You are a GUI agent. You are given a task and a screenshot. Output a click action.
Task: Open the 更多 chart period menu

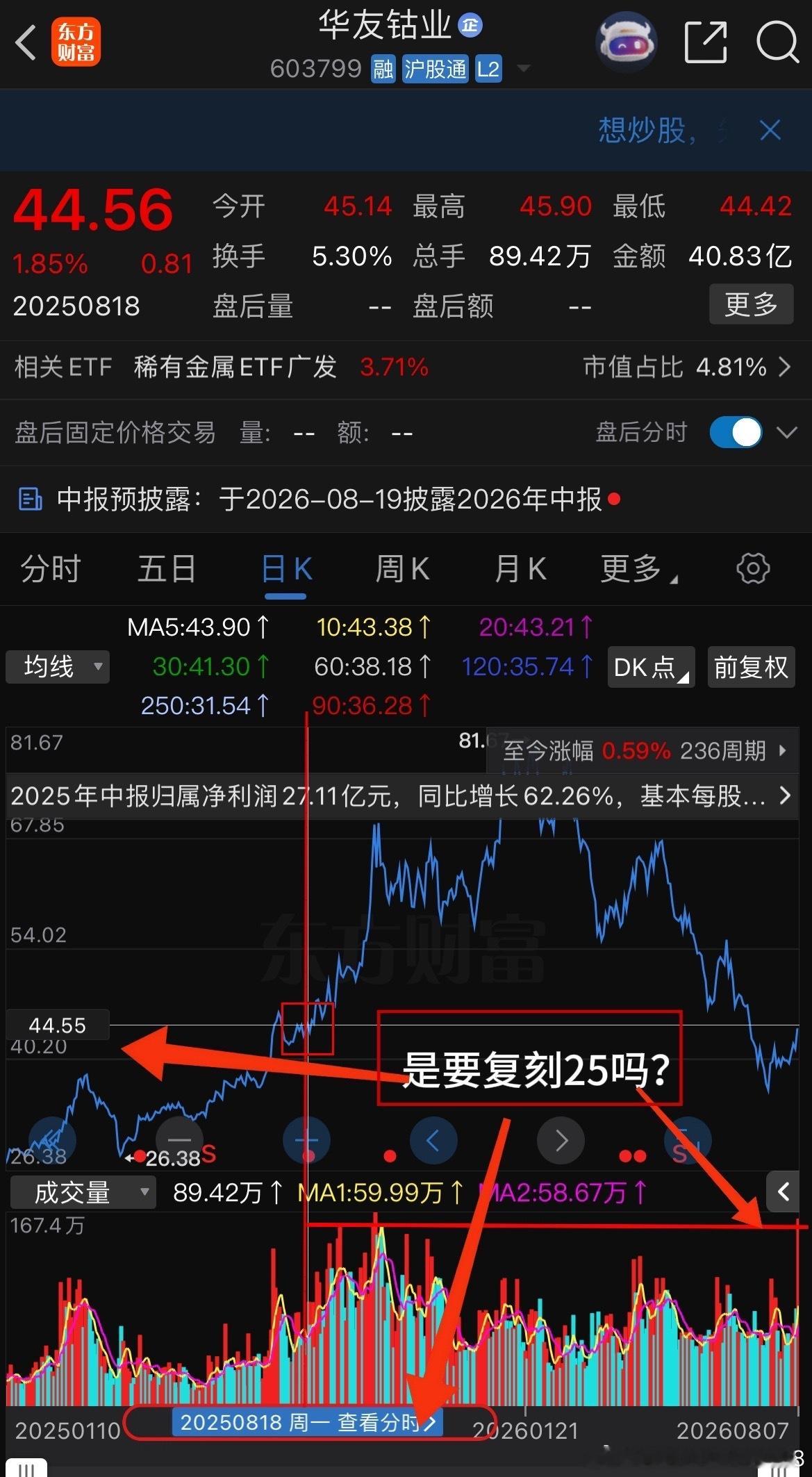click(638, 569)
